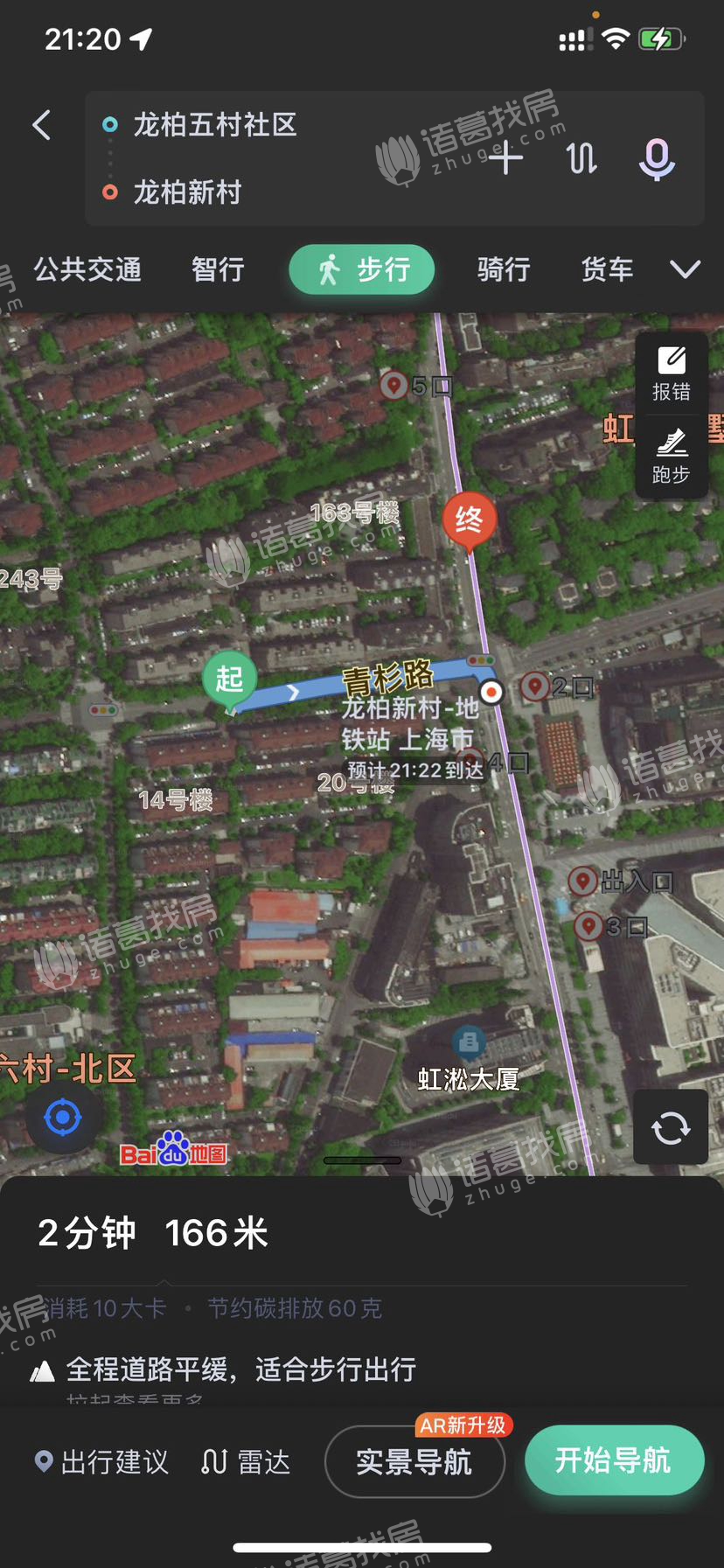This screenshot has height=1568, width=724.
Task: Edit destination 龙柏新村
Action: [187, 192]
